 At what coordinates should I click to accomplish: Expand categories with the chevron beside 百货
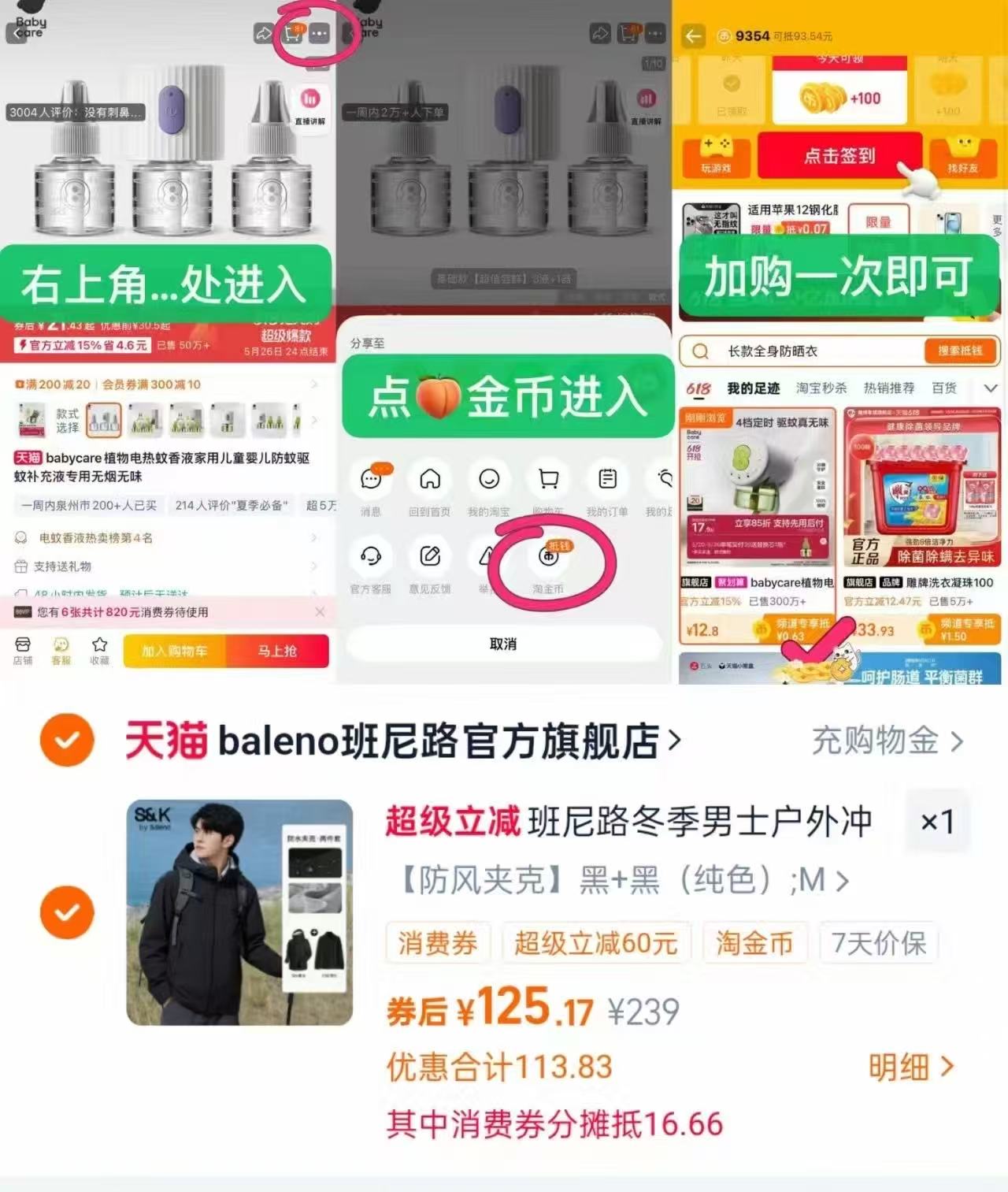pos(991,388)
